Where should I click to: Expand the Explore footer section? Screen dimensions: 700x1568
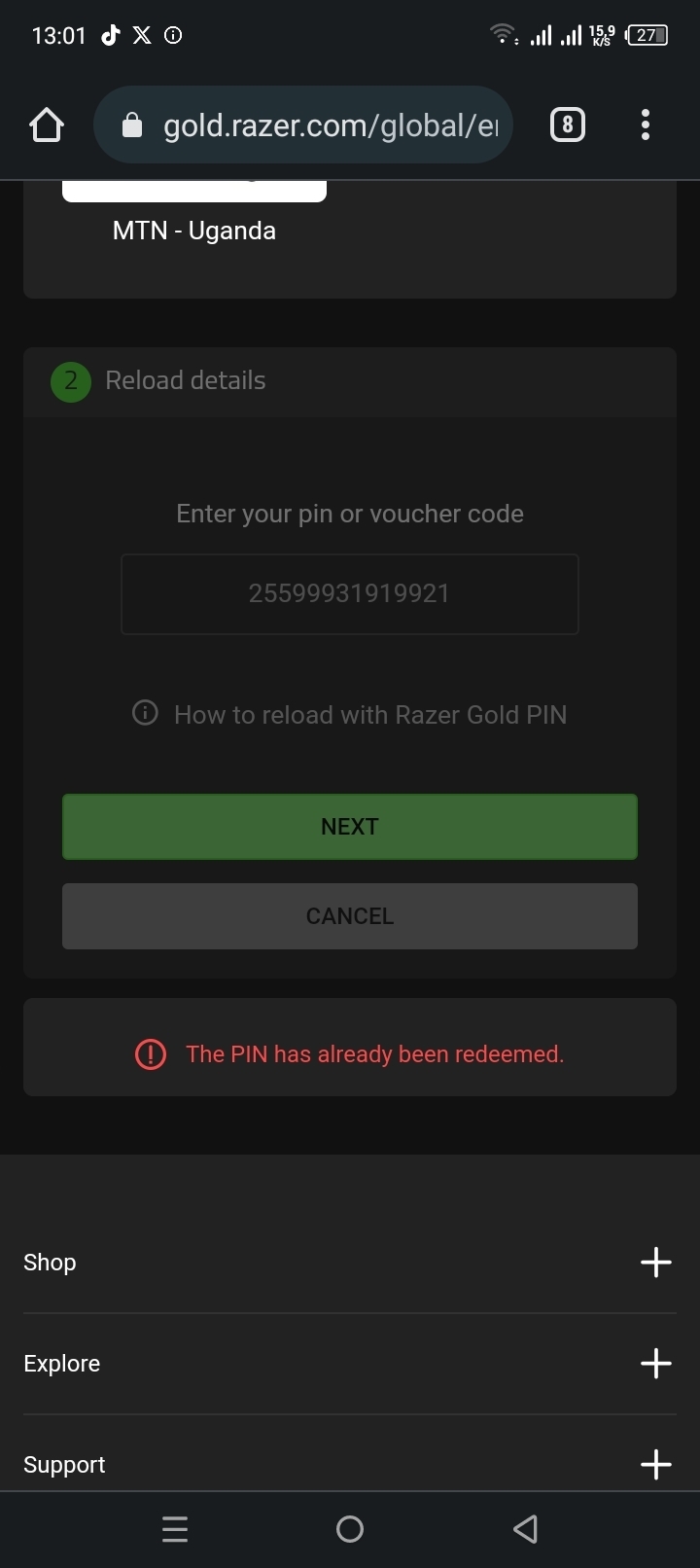pyautogui.click(x=656, y=1364)
